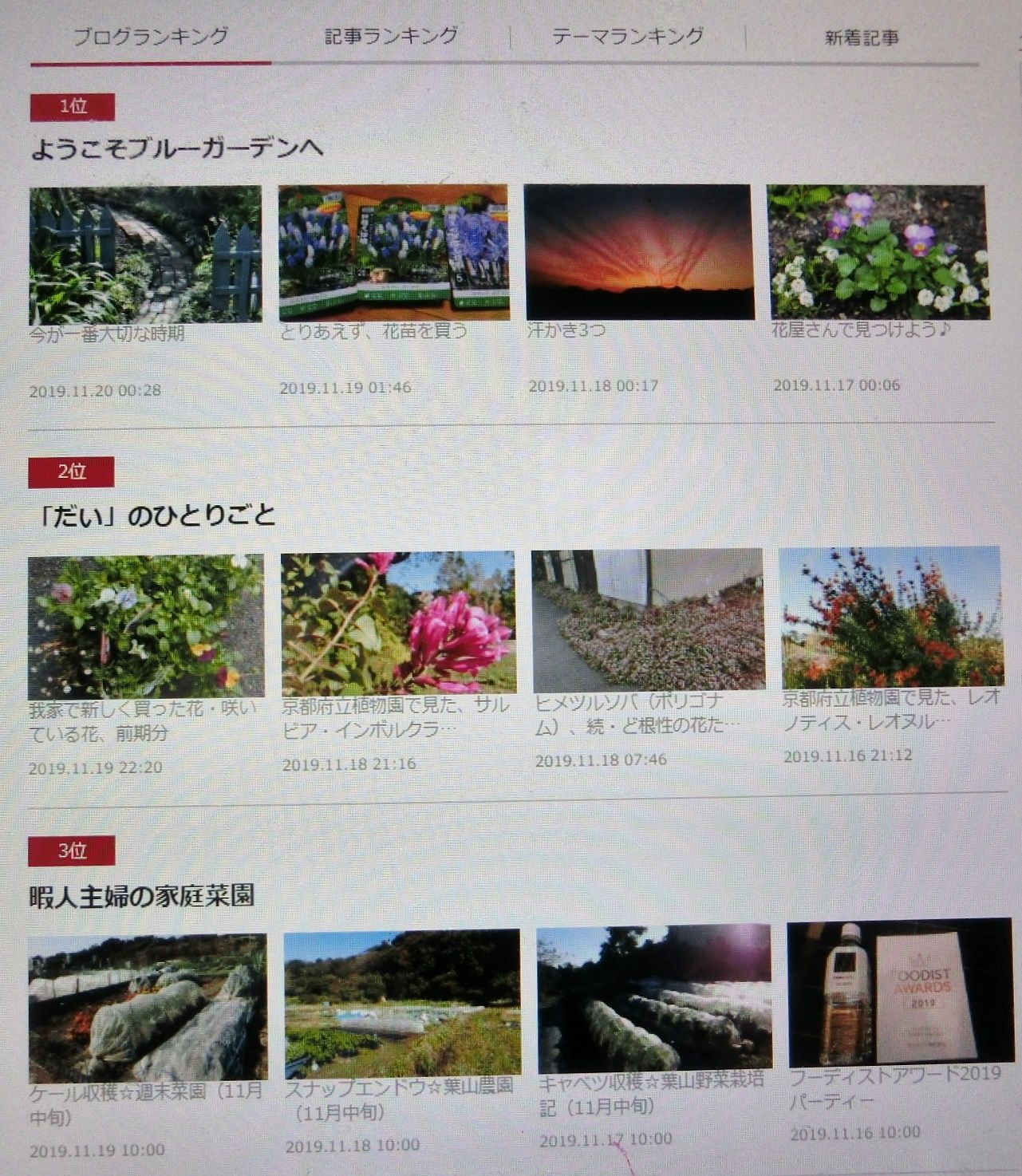Open the テーマランキング tab
This screenshot has width=1022, height=1176.
tap(628, 36)
